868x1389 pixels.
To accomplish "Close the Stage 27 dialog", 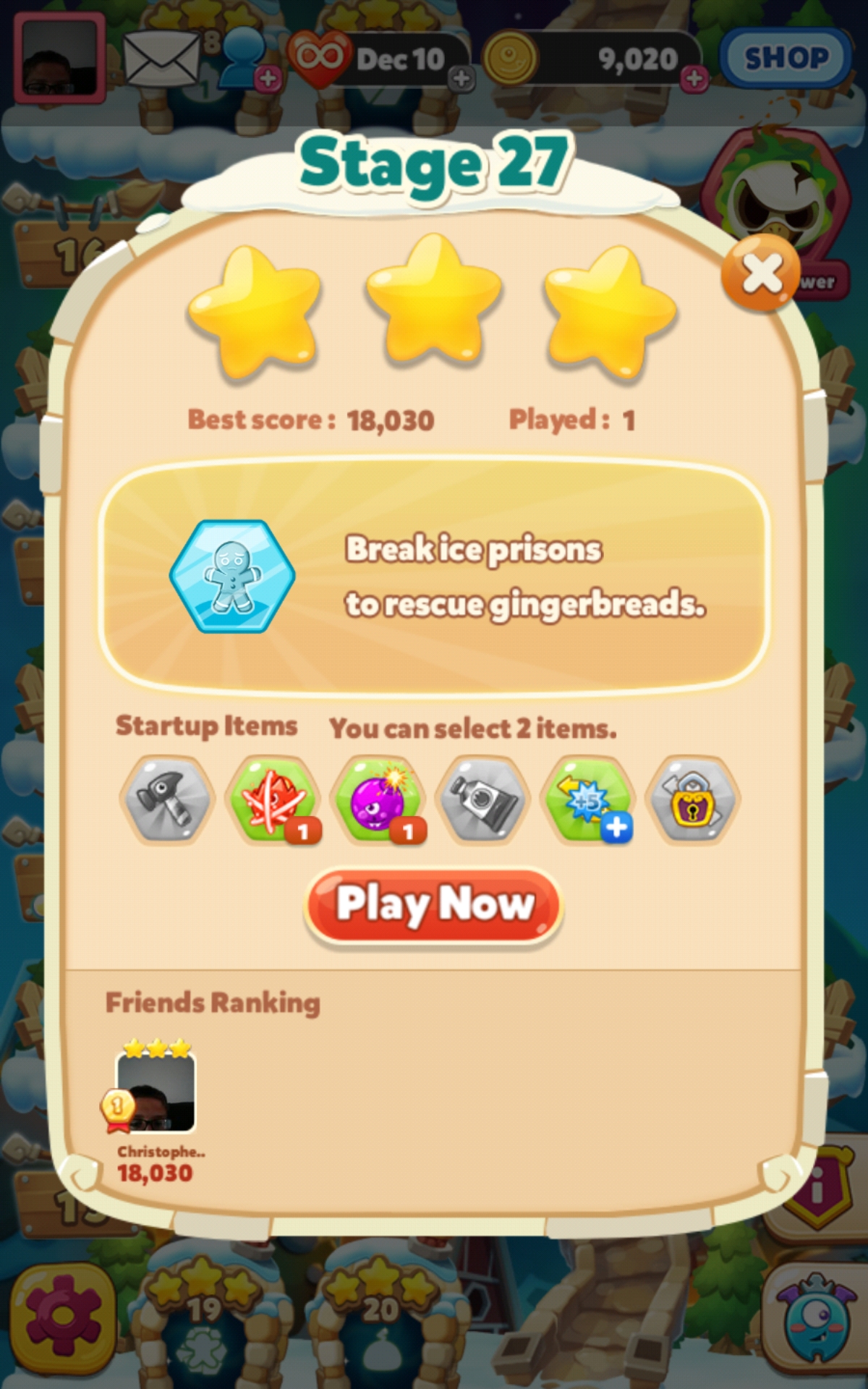I will point(760,273).
